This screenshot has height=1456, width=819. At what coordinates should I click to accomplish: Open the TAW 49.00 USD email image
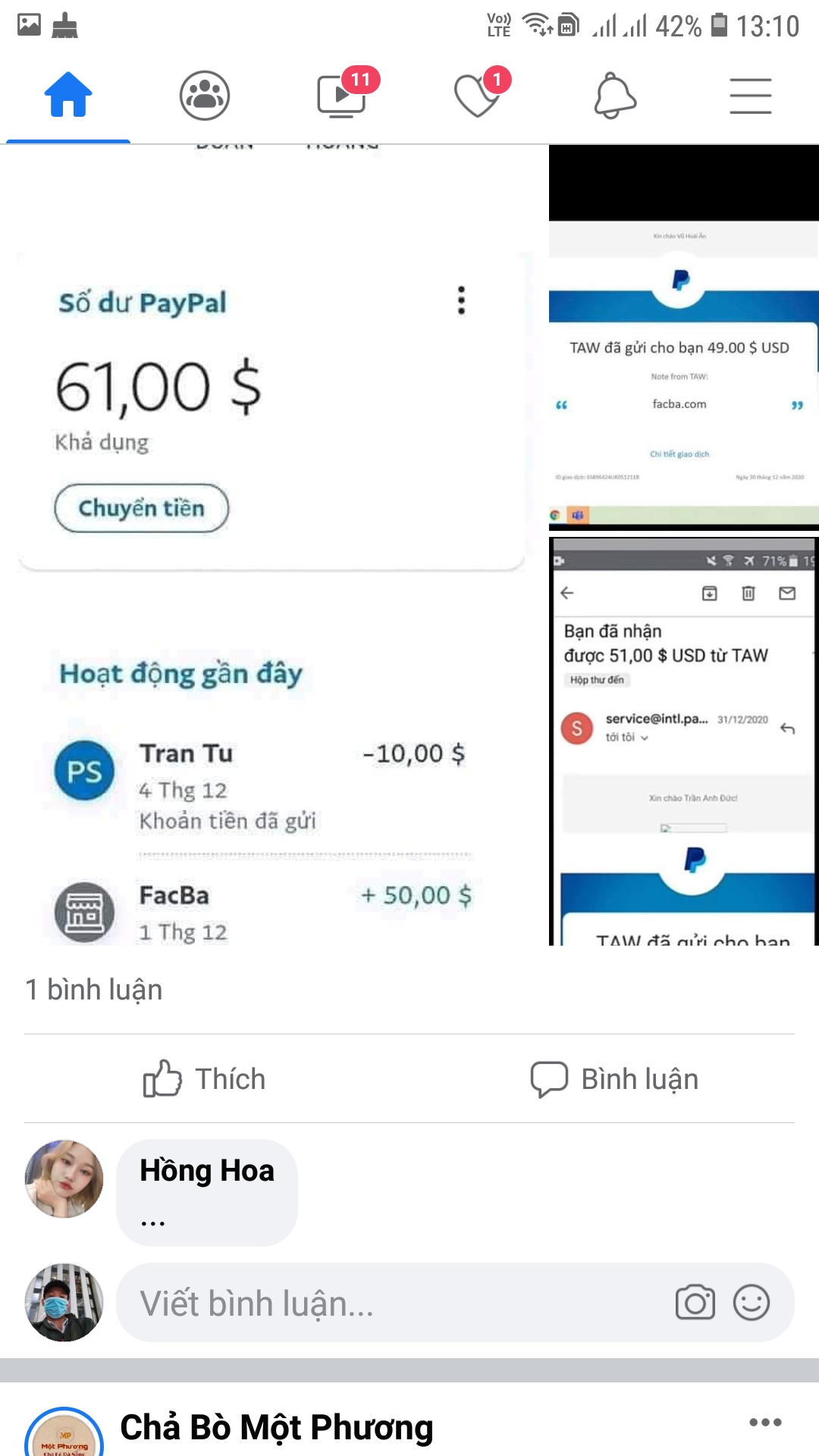coord(684,337)
